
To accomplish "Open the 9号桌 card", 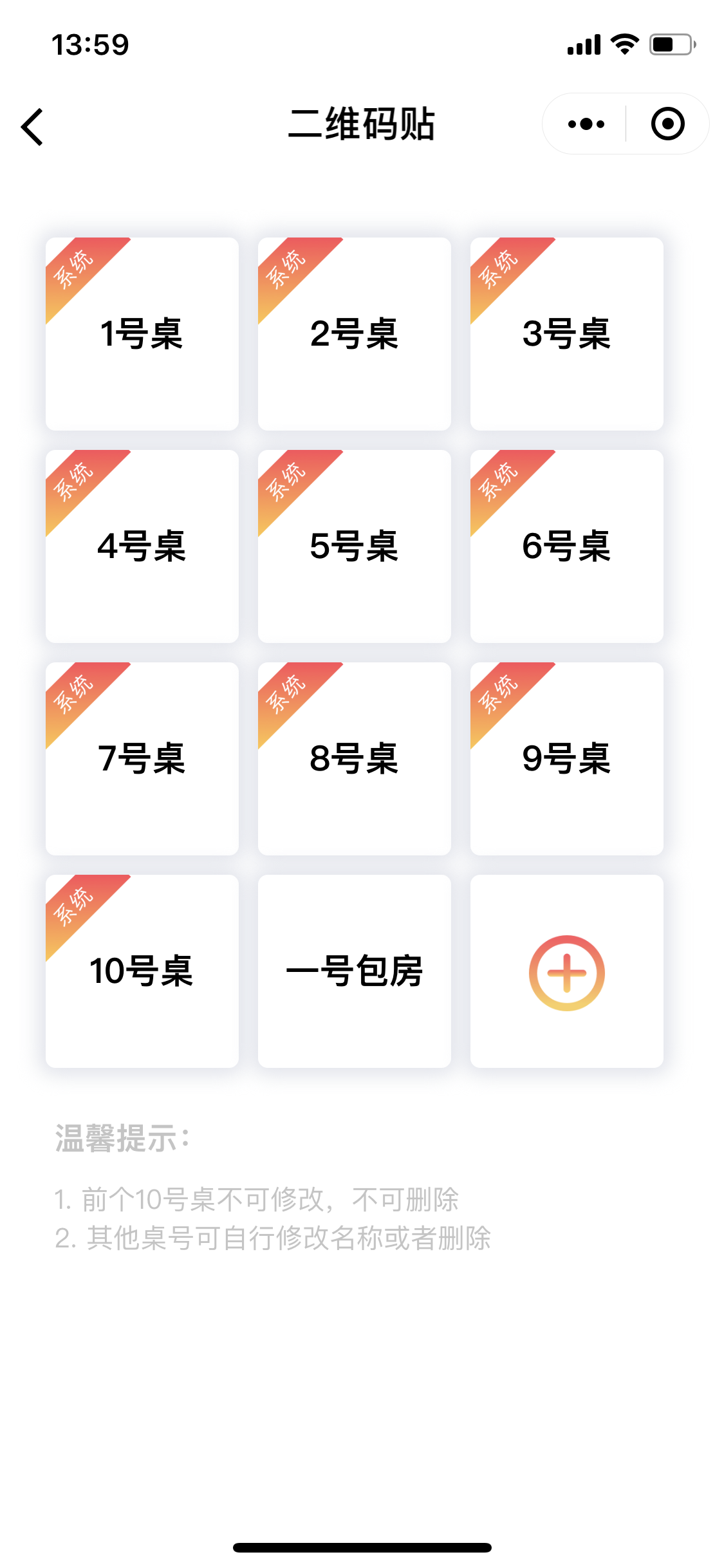I will [567, 759].
